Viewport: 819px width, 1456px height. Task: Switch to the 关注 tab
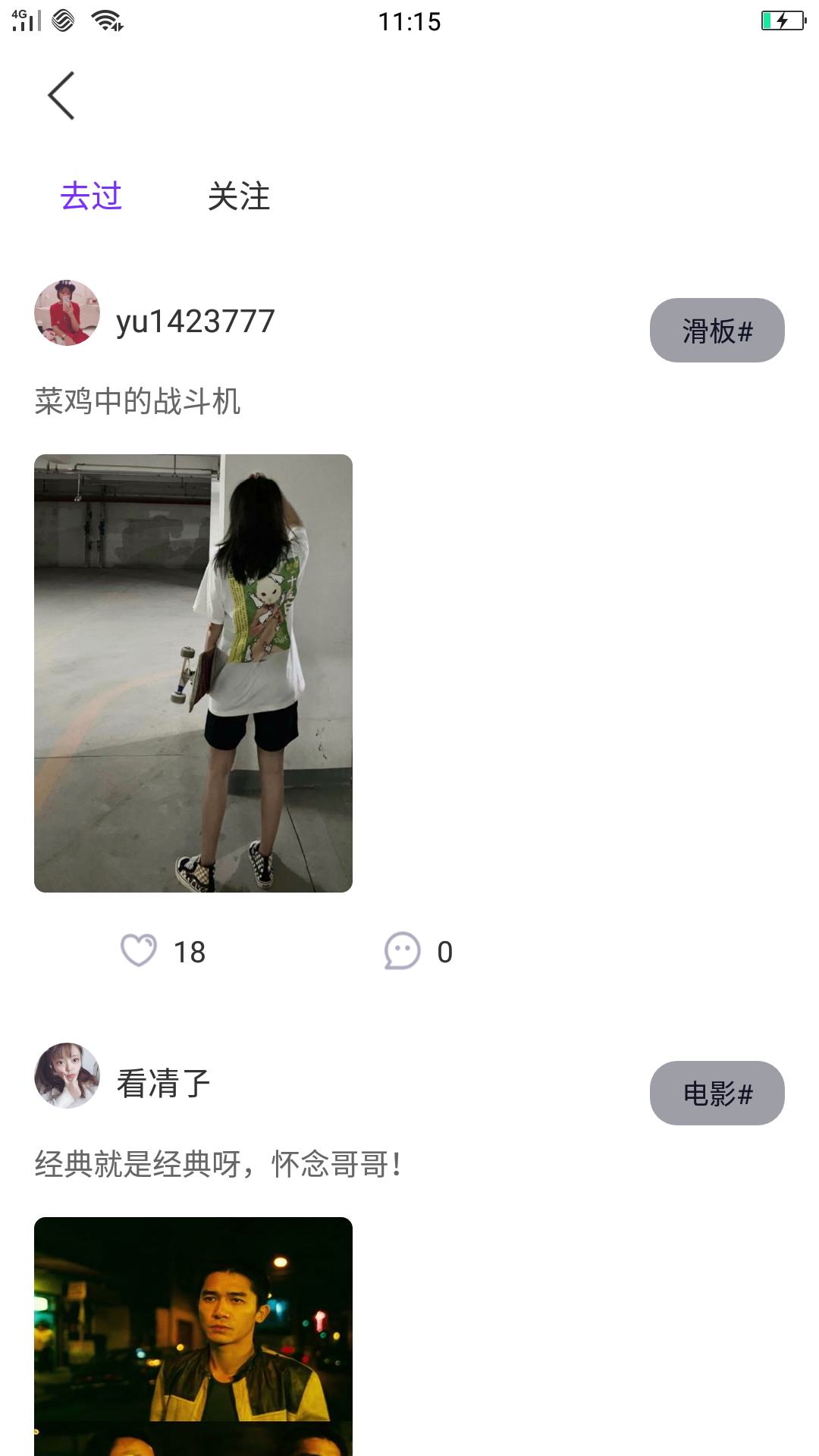[239, 196]
